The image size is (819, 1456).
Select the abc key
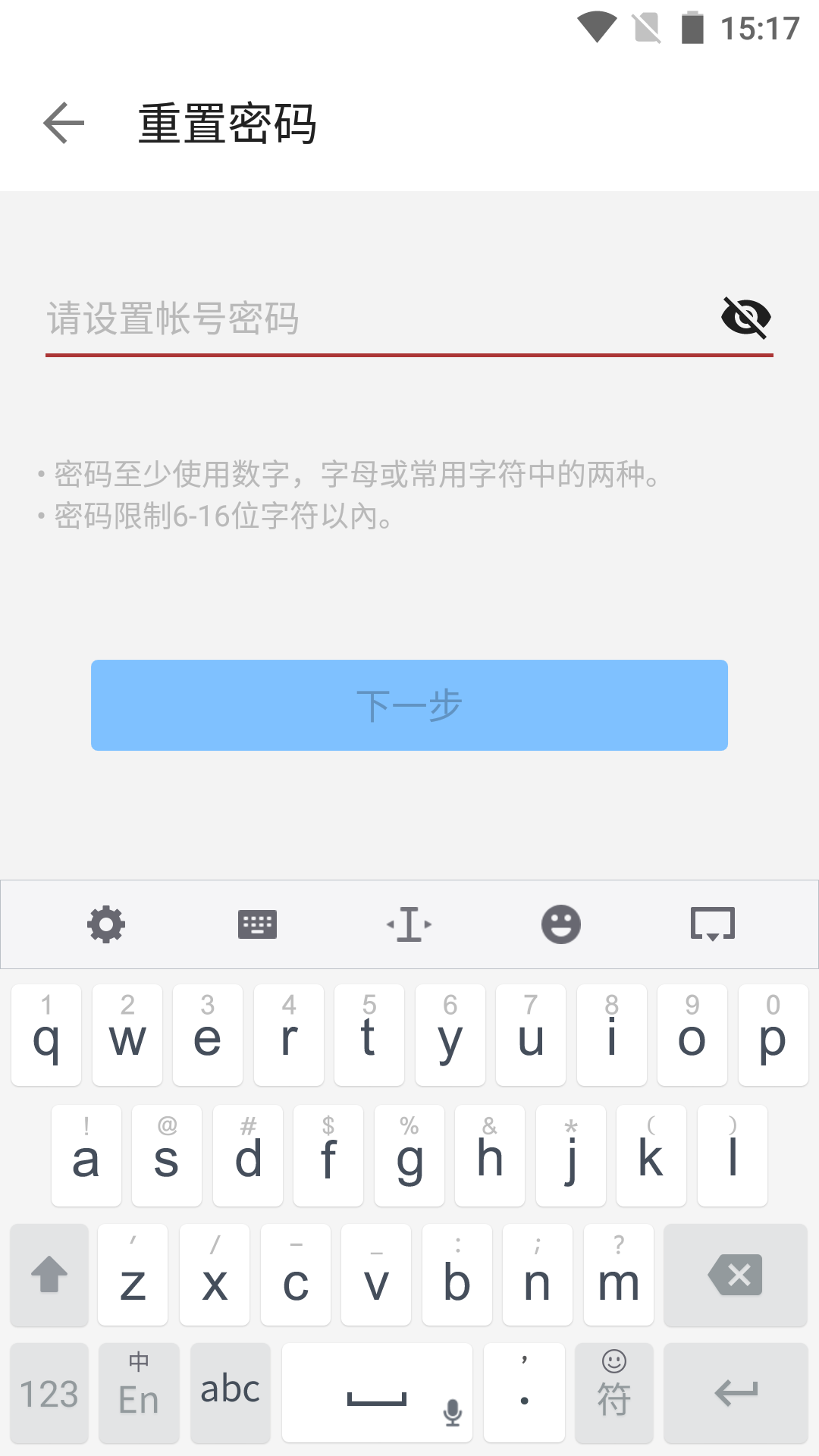point(231,1393)
